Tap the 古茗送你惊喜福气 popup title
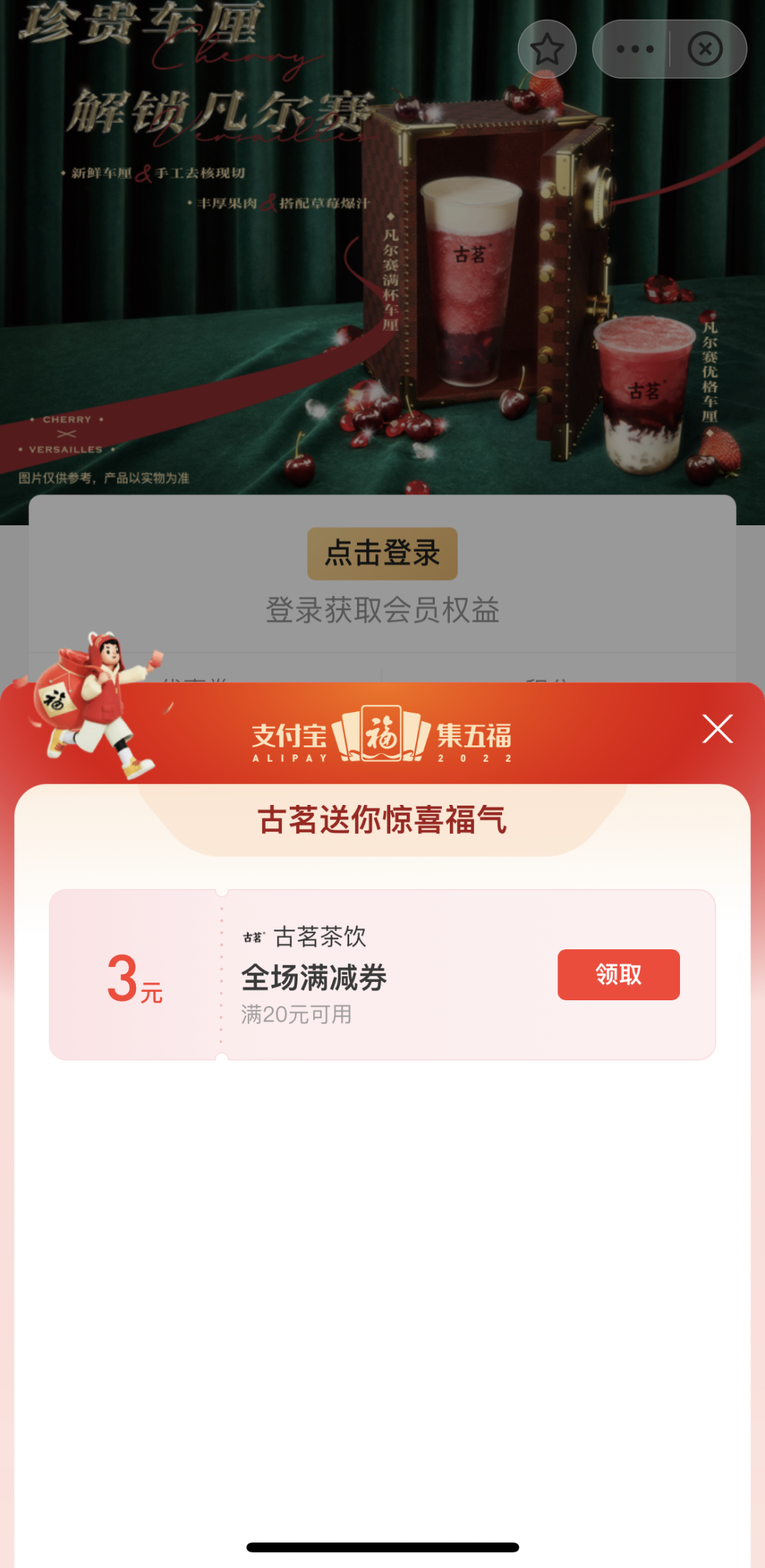765x1568 pixels. coord(382,818)
